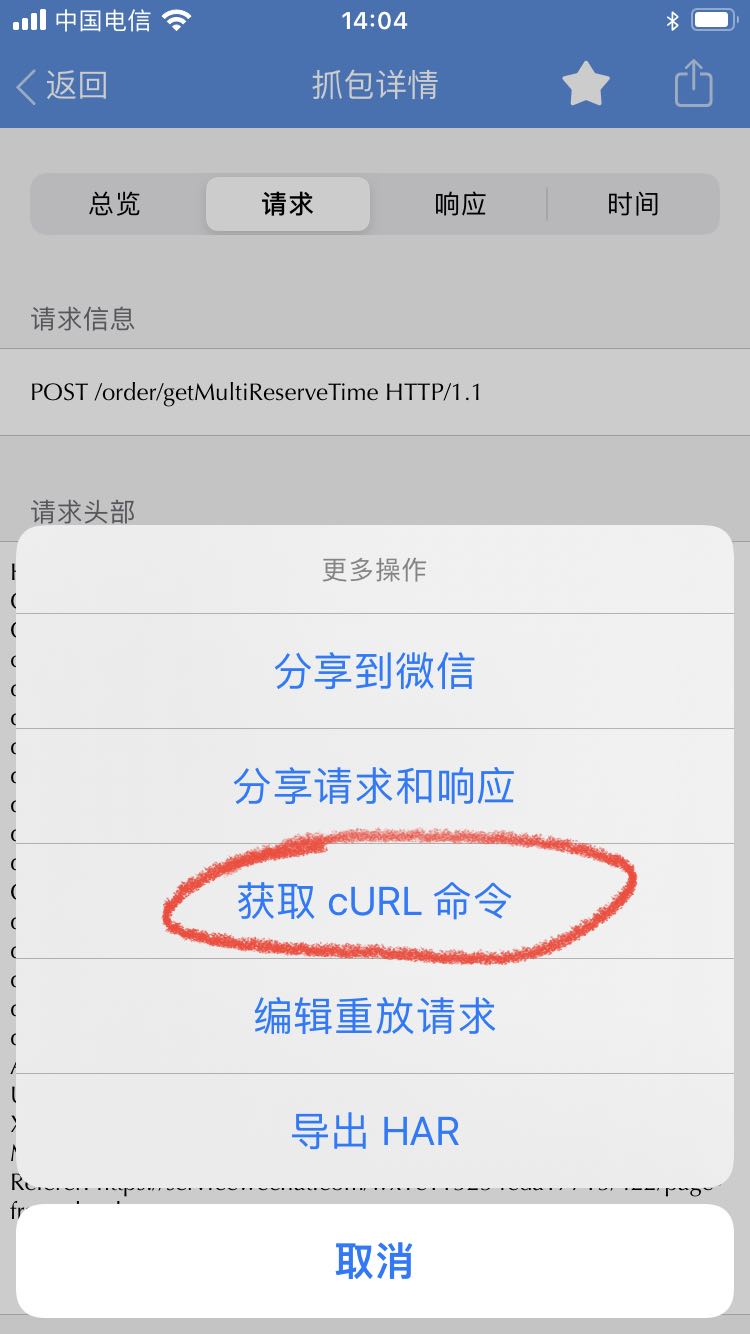Screen dimensions: 750x1334
Task: Tap the star favorite icon
Action: (586, 85)
